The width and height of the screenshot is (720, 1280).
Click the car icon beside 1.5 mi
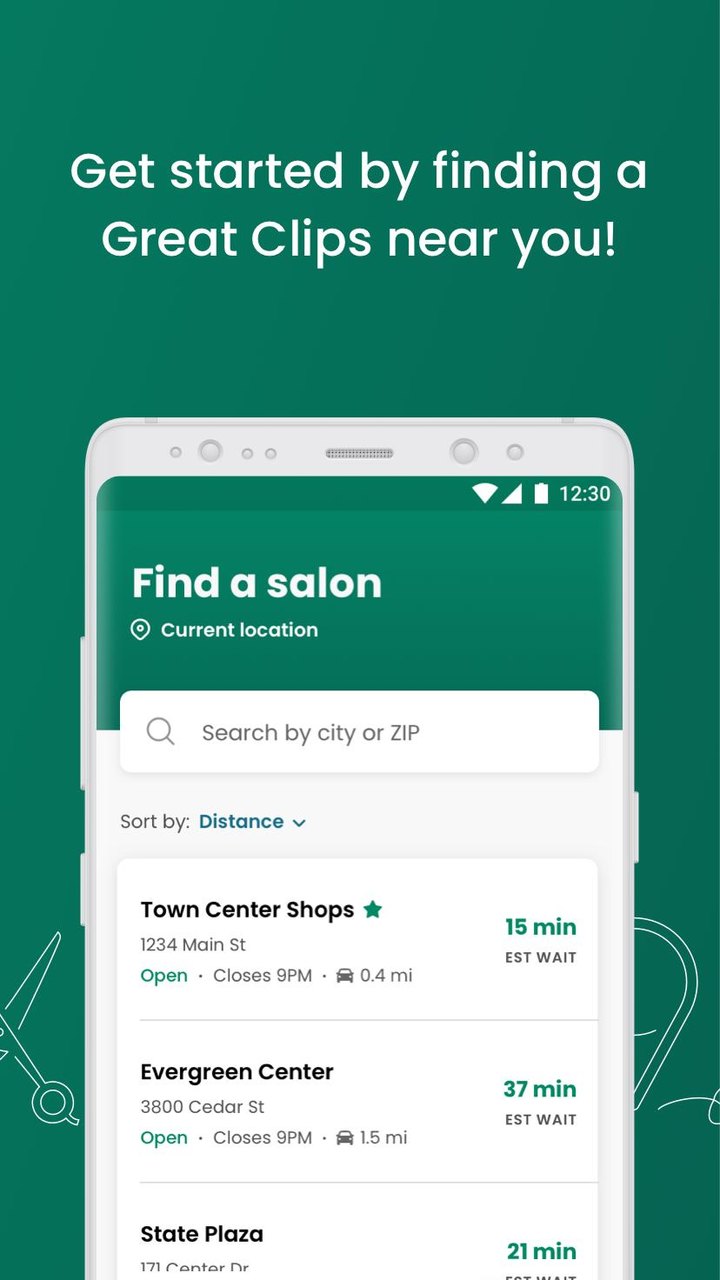click(345, 1137)
